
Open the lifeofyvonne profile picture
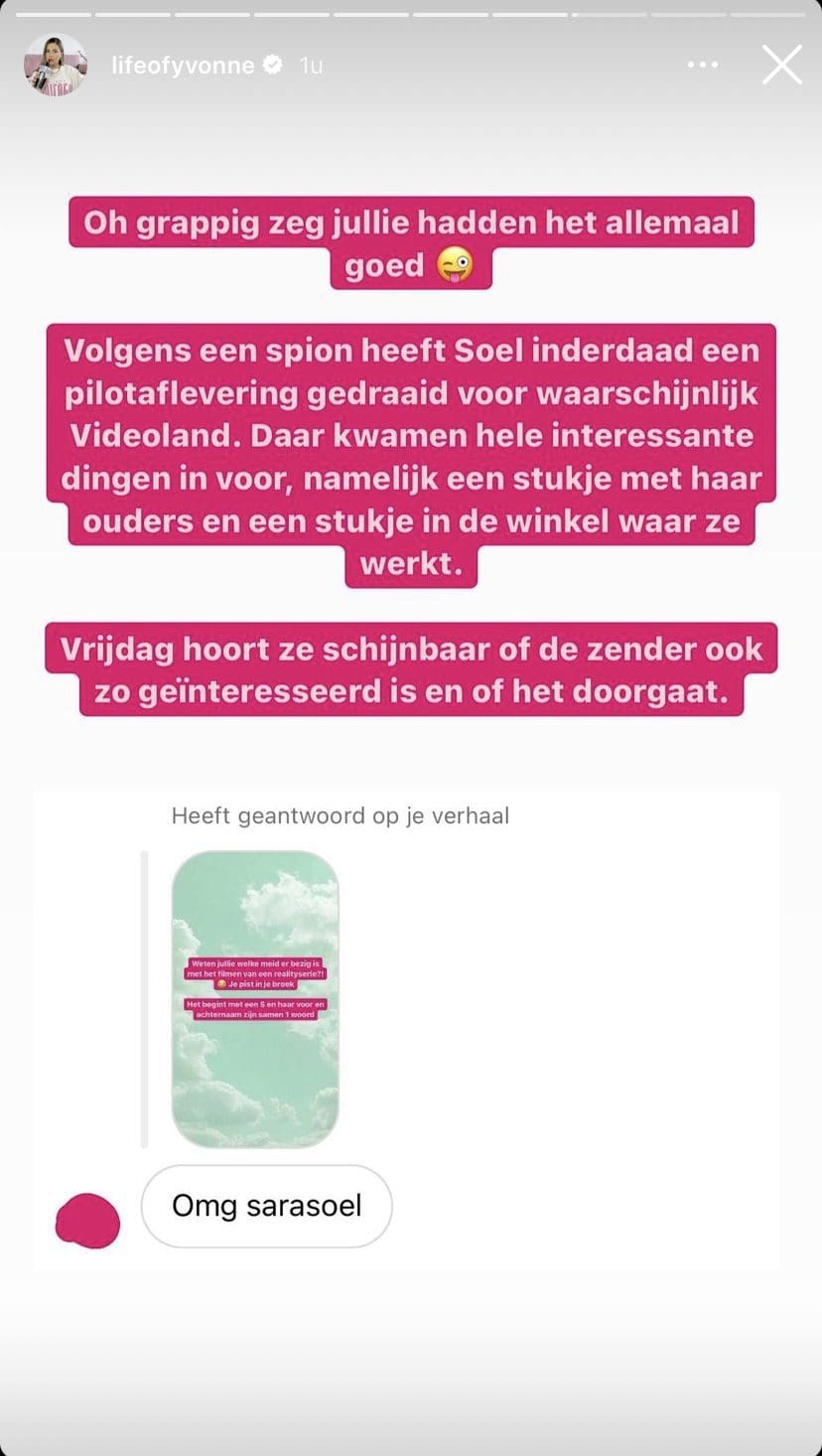[56, 66]
